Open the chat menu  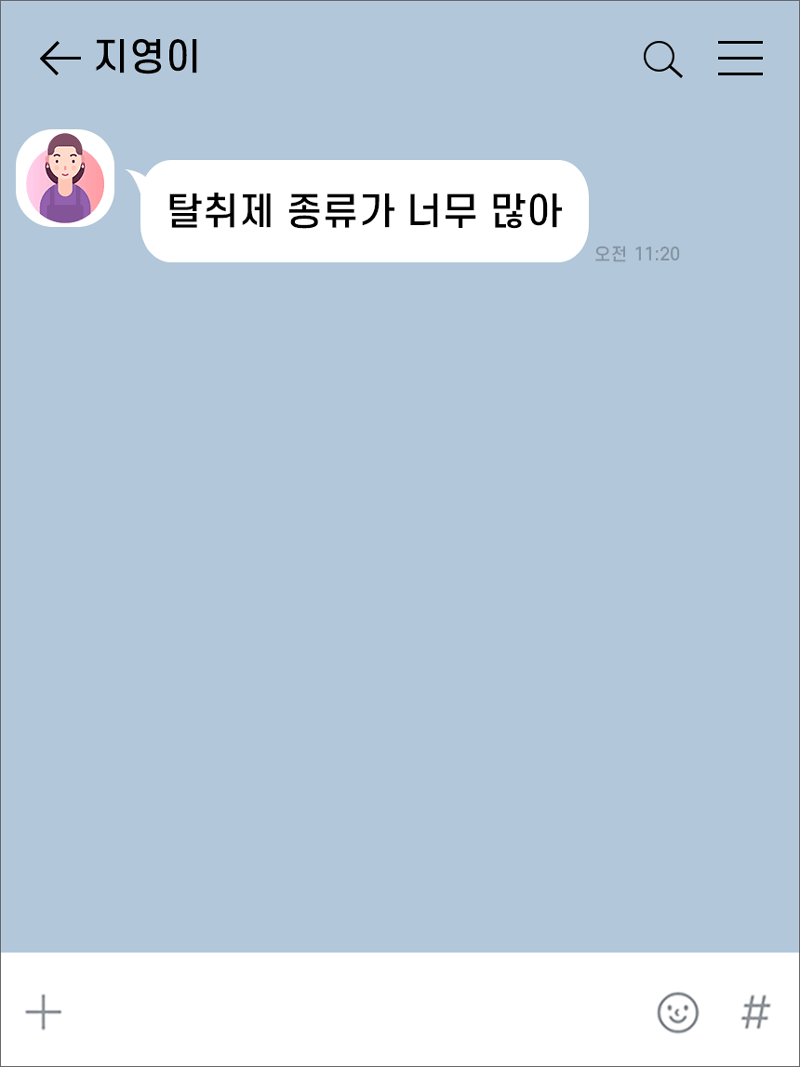(740, 59)
